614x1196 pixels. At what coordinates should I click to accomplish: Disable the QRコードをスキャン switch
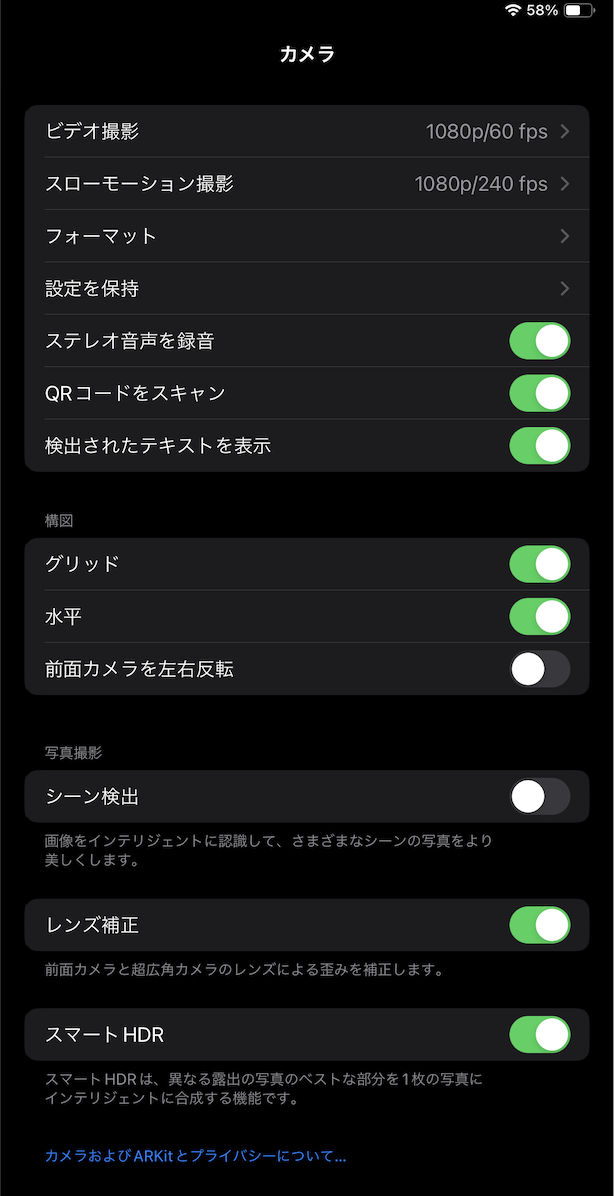pyautogui.click(x=539, y=393)
